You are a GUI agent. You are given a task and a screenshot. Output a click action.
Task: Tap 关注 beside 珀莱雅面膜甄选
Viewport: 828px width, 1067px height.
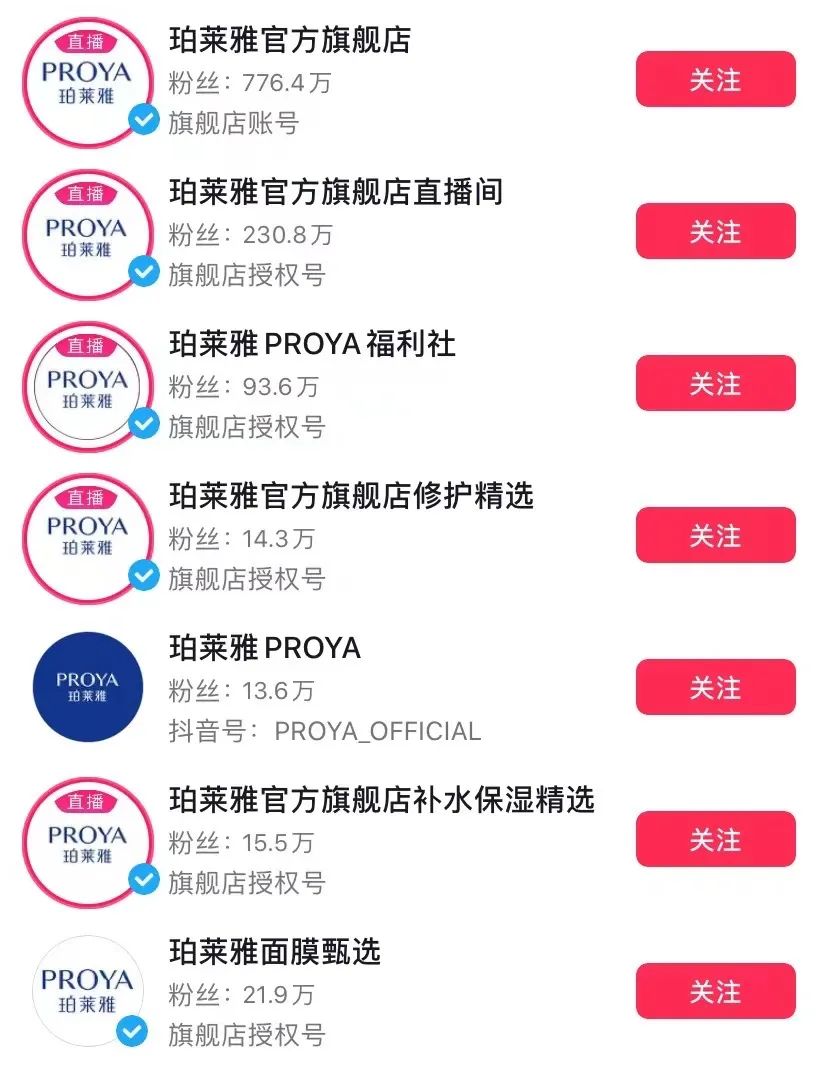pos(715,992)
